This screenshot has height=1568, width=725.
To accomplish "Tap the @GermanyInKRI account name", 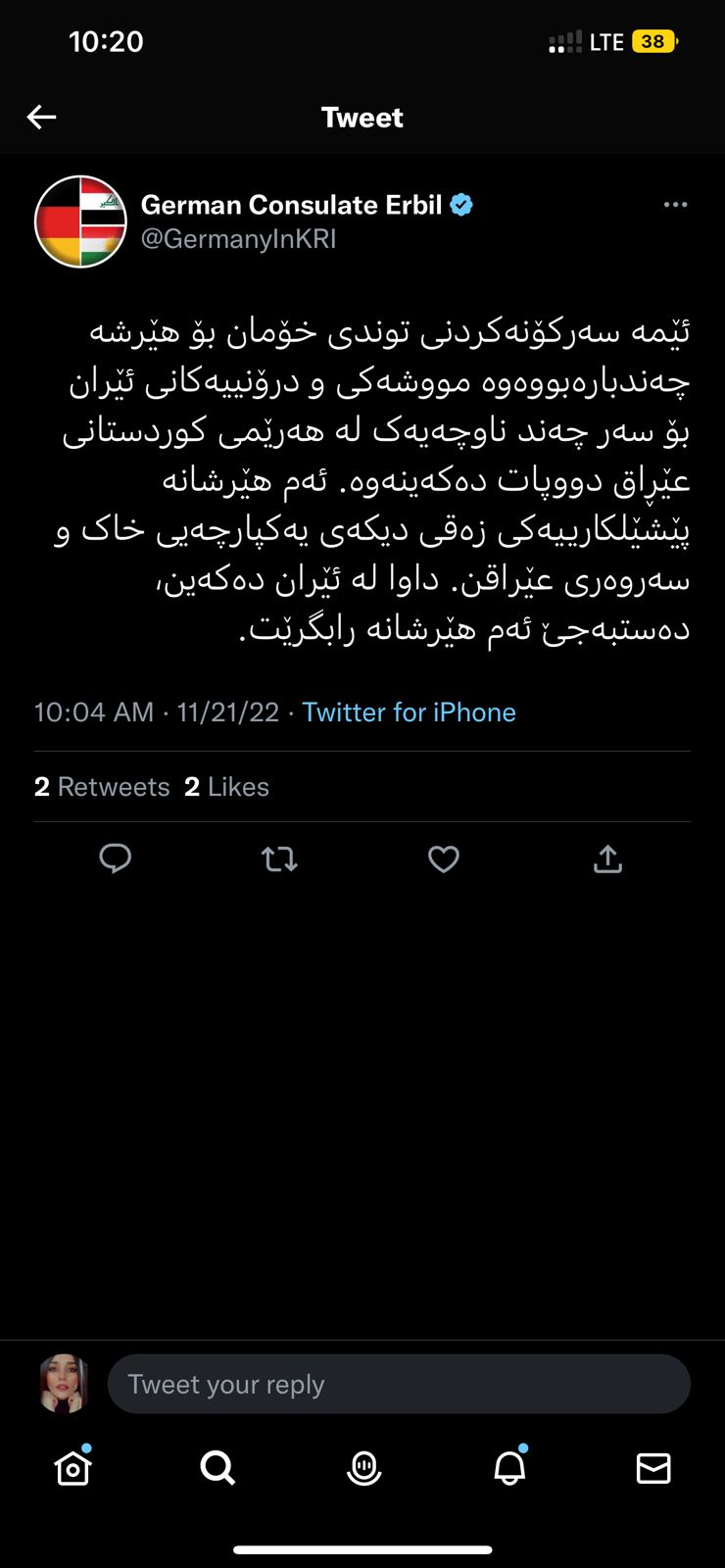I will 239,238.
